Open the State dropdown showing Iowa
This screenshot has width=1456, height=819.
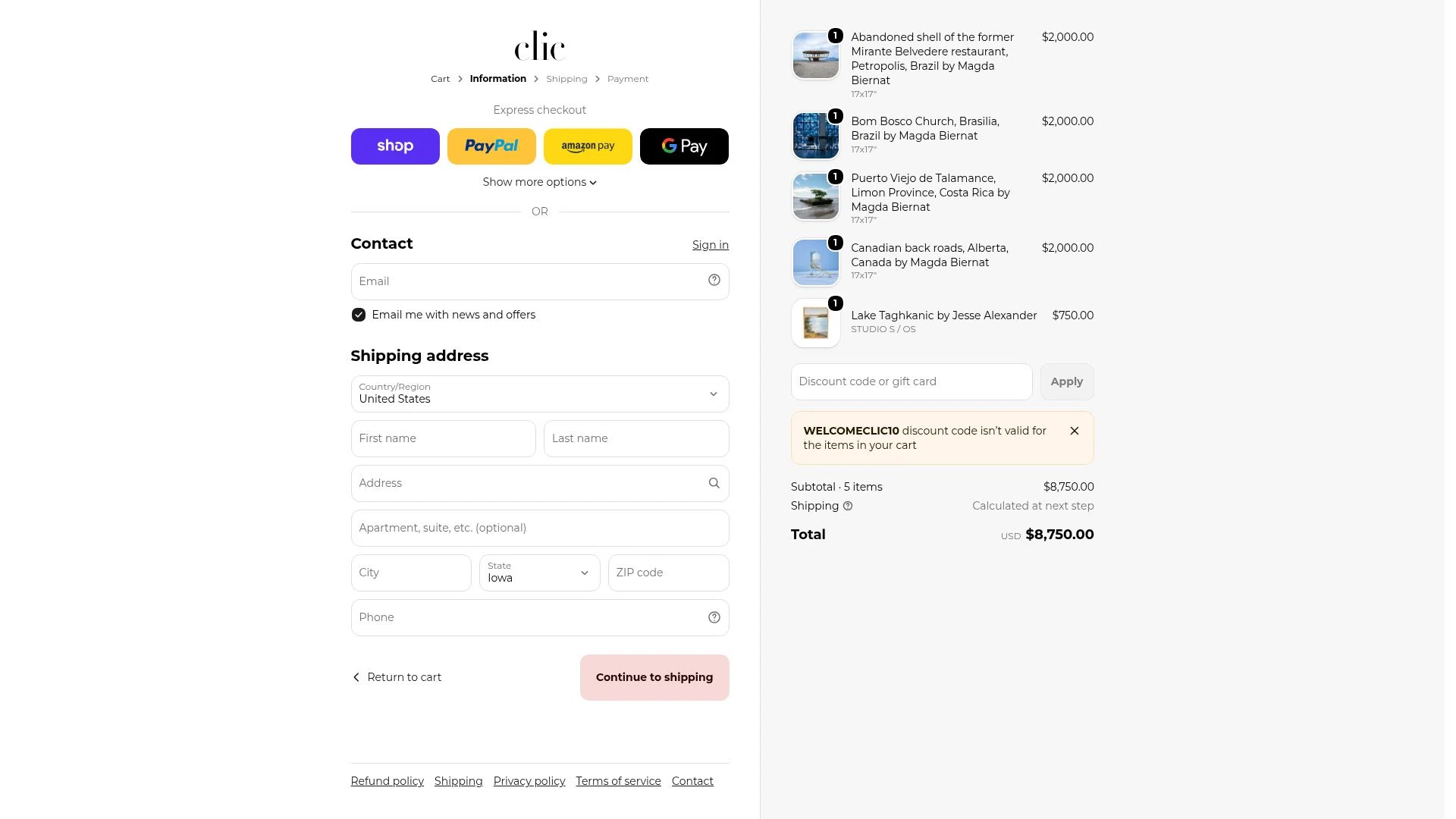pos(540,573)
